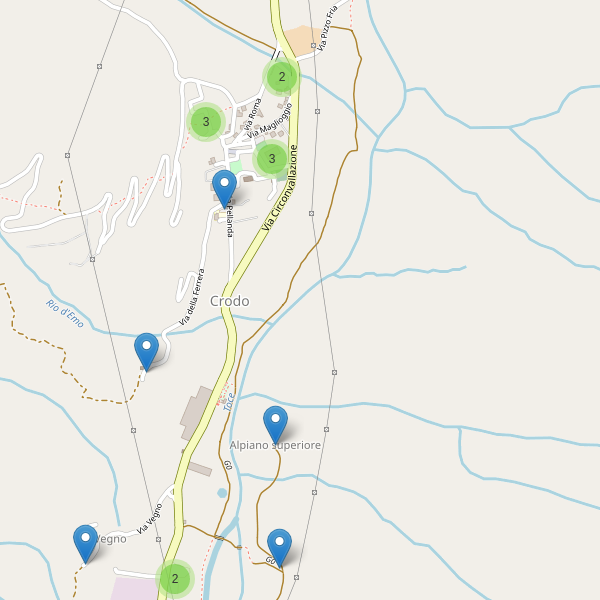
Task: Select the pin at Alpiano superiore
Action: (x=275, y=423)
